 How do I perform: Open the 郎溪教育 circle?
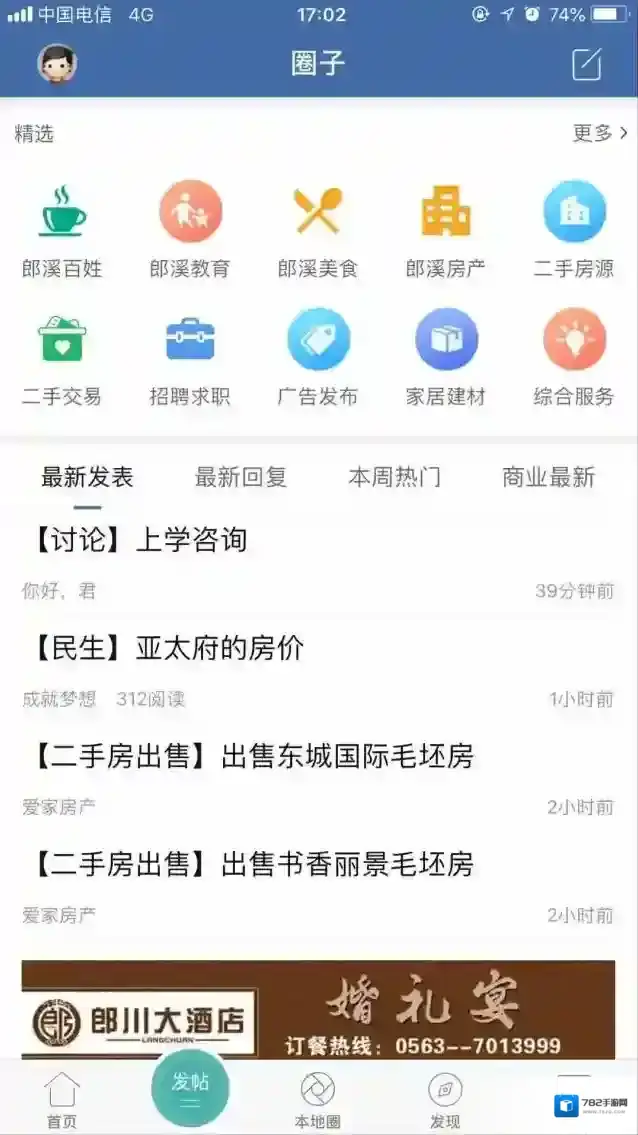point(190,229)
